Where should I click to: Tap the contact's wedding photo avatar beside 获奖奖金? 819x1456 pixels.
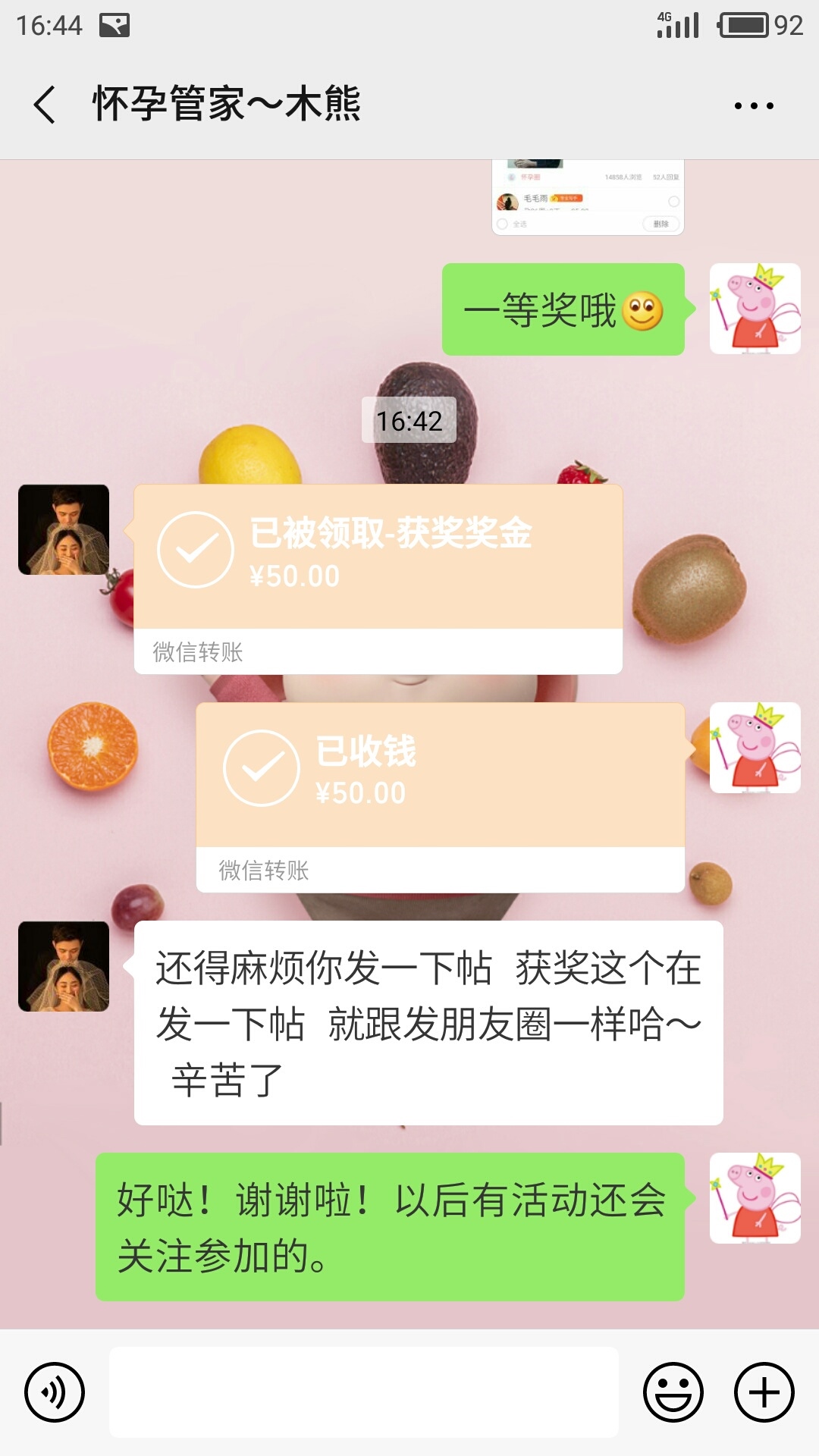(64, 529)
